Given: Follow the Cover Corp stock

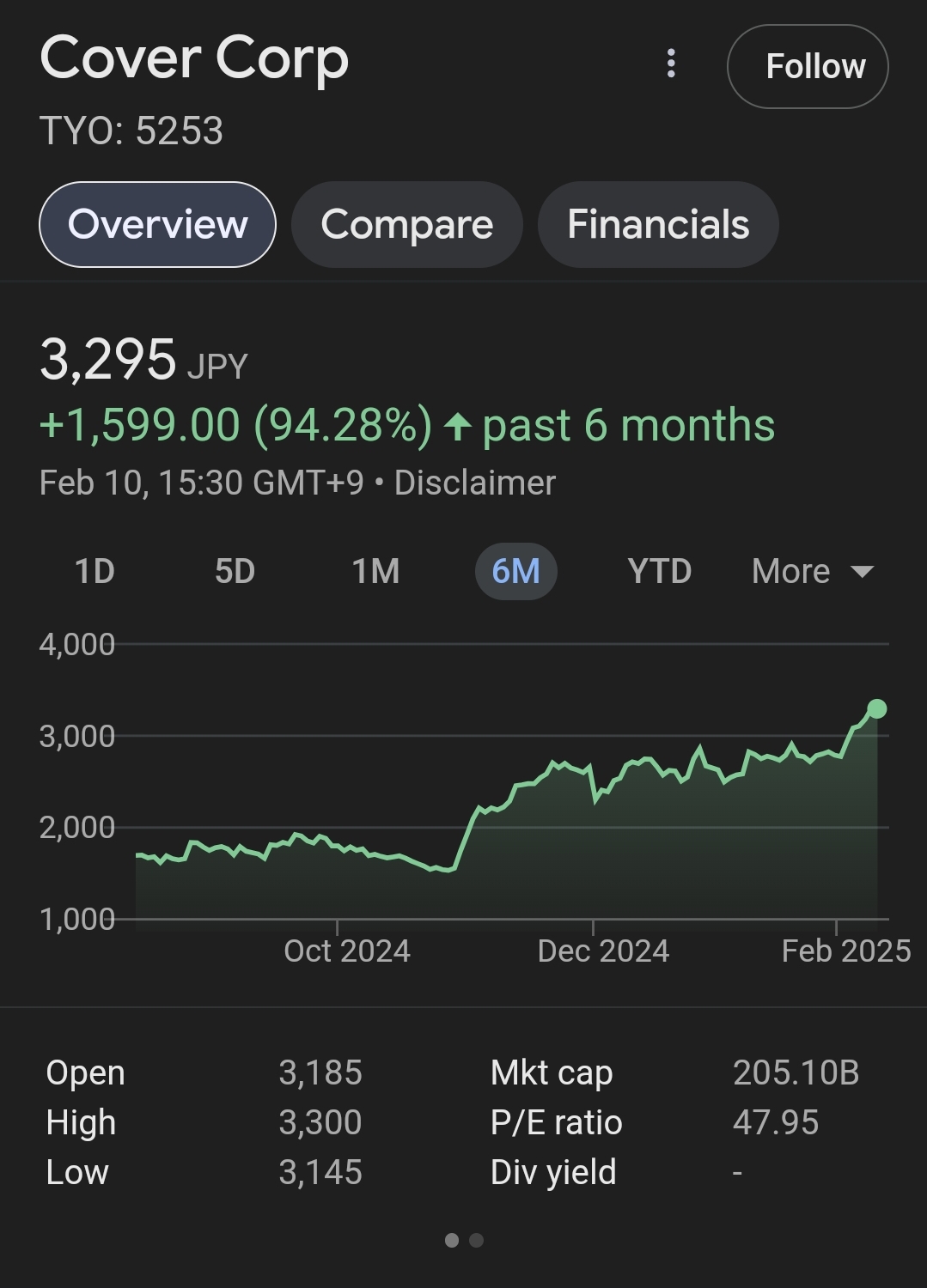Looking at the screenshot, I should point(807,67).
